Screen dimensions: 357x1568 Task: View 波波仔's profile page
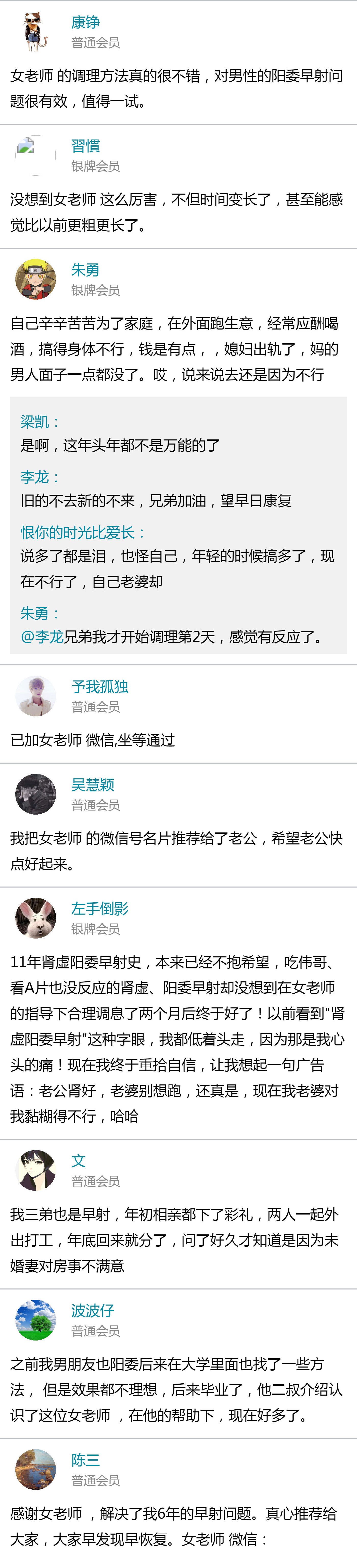pos(93,1310)
